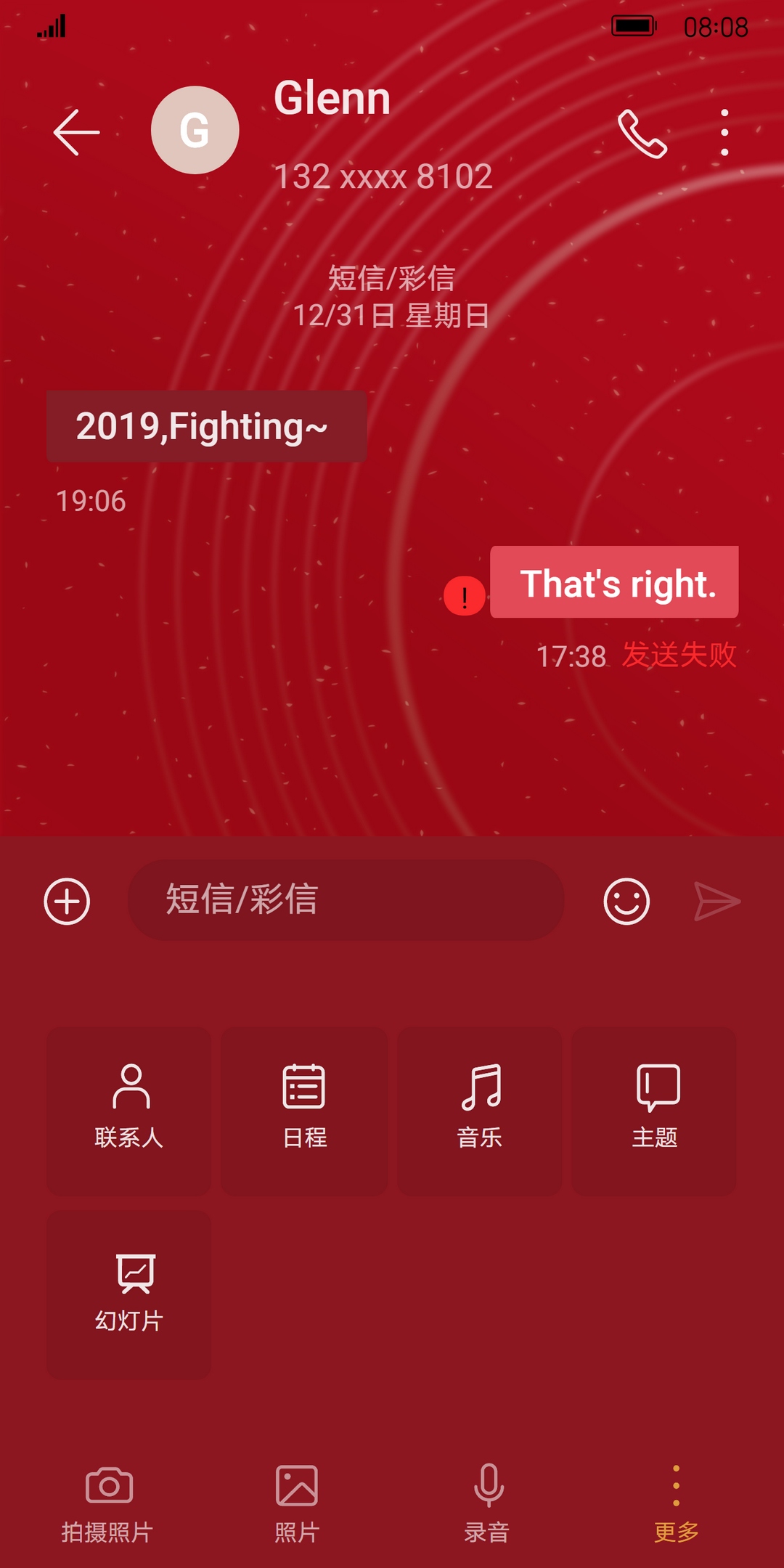Tap the plus attachment icon
Viewport: 784px width, 1568px height.
click(x=67, y=902)
